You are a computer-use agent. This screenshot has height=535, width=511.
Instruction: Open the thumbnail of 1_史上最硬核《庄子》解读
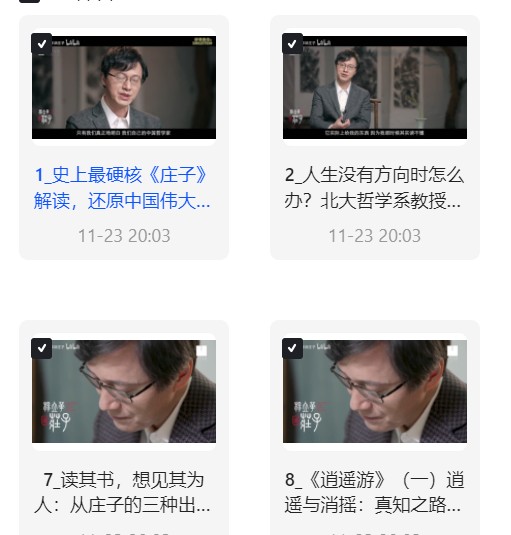tap(124, 87)
